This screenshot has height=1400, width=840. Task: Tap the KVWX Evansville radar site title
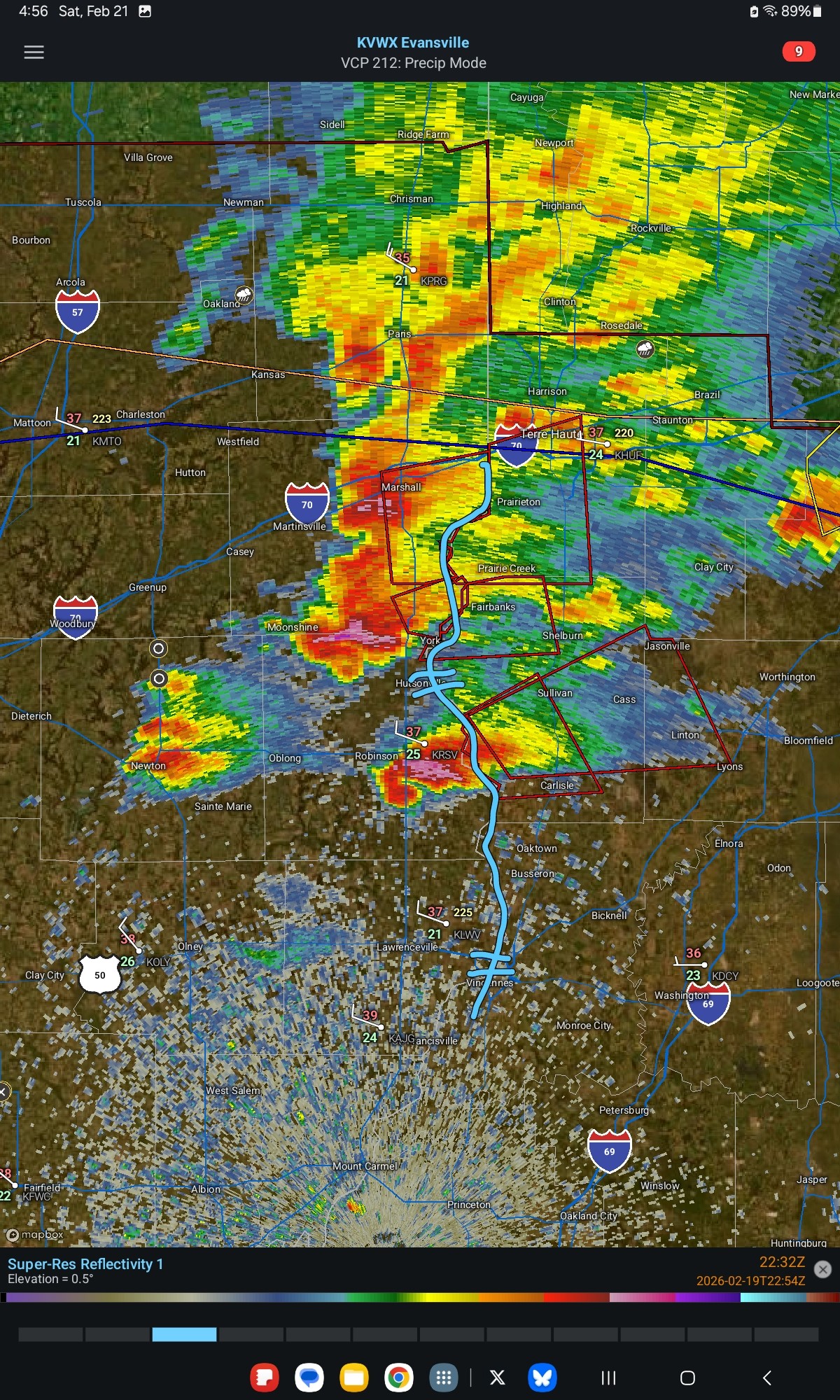point(412,43)
